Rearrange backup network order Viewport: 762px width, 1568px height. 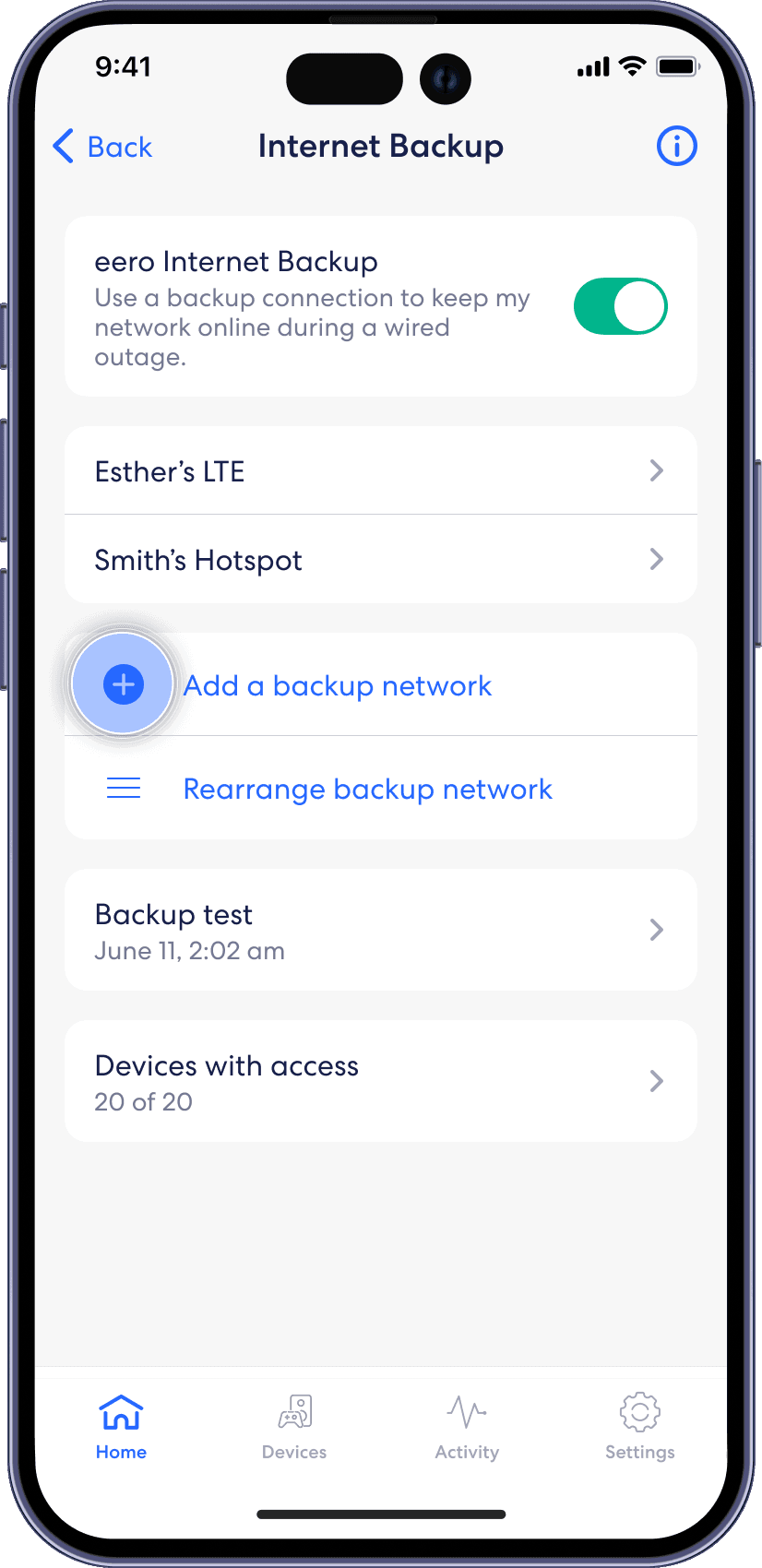click(x=366, y=789)
